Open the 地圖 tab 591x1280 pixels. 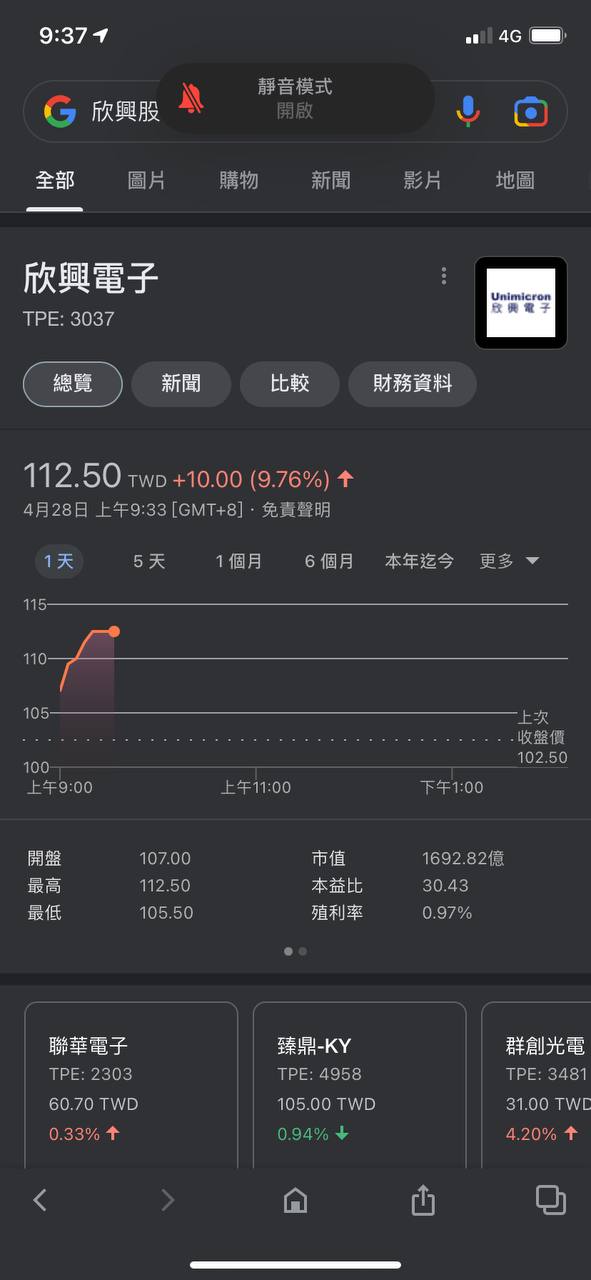point(515,180)
